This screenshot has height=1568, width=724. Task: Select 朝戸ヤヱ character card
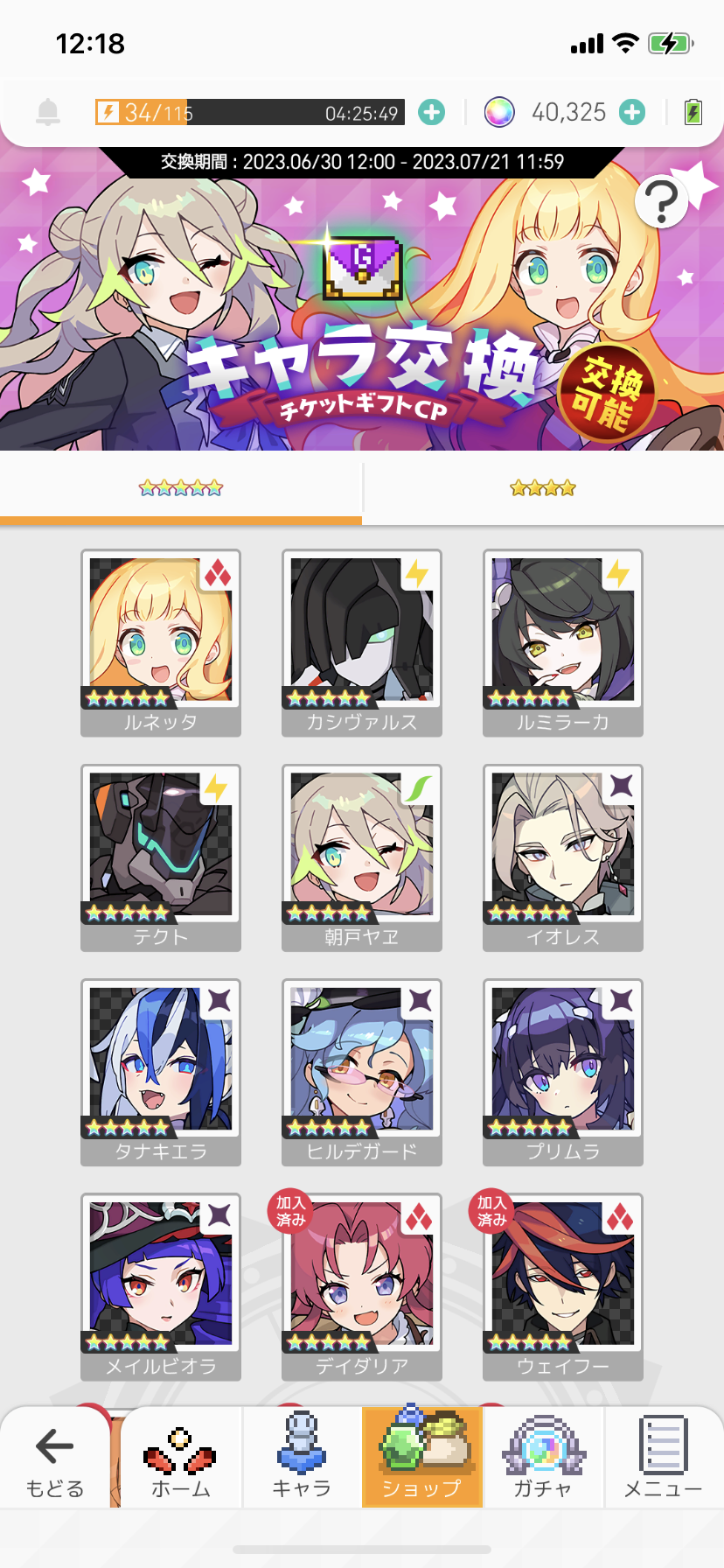362,857
